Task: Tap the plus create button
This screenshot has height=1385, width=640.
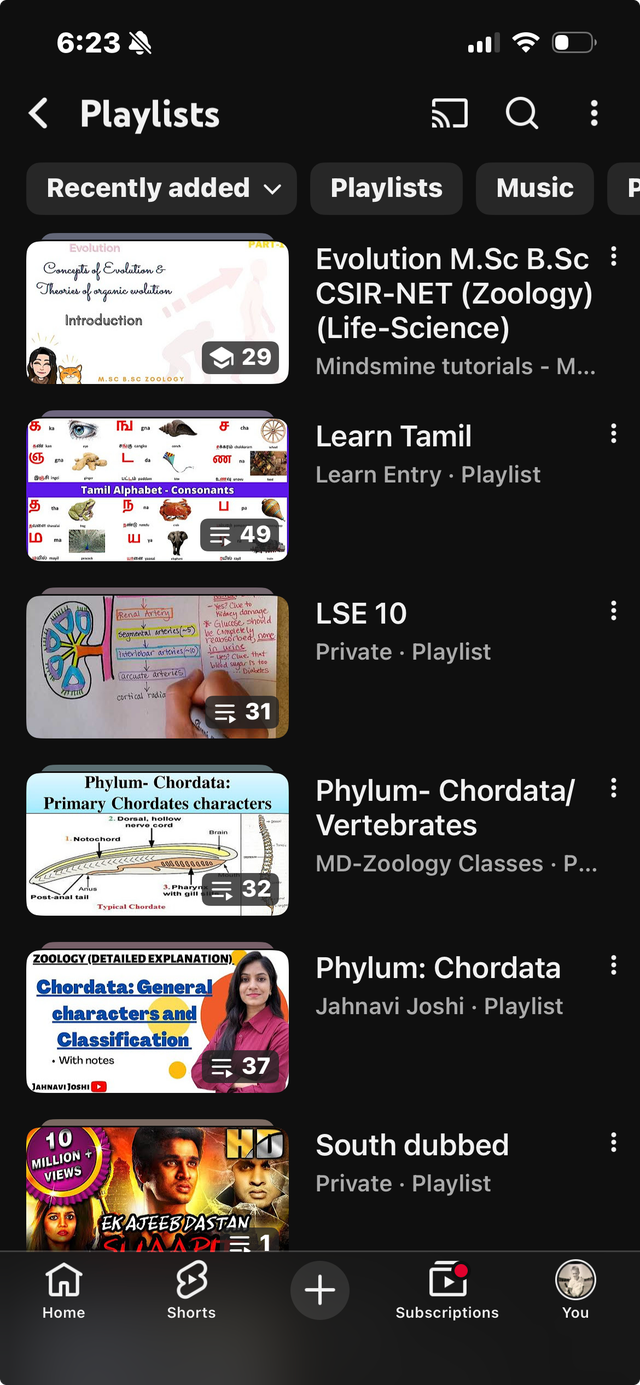Action: pos(320,1290)
